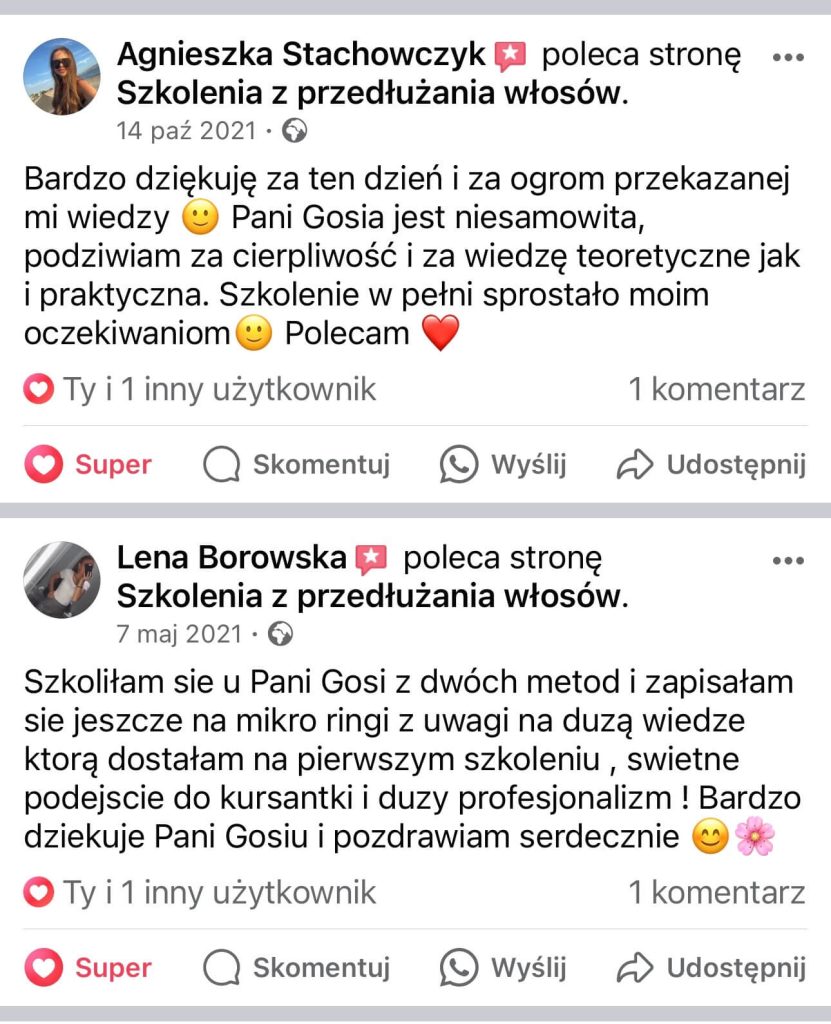
Task: Tap Udostępnij under Agnieszka's review
Action: coord(712,465)
